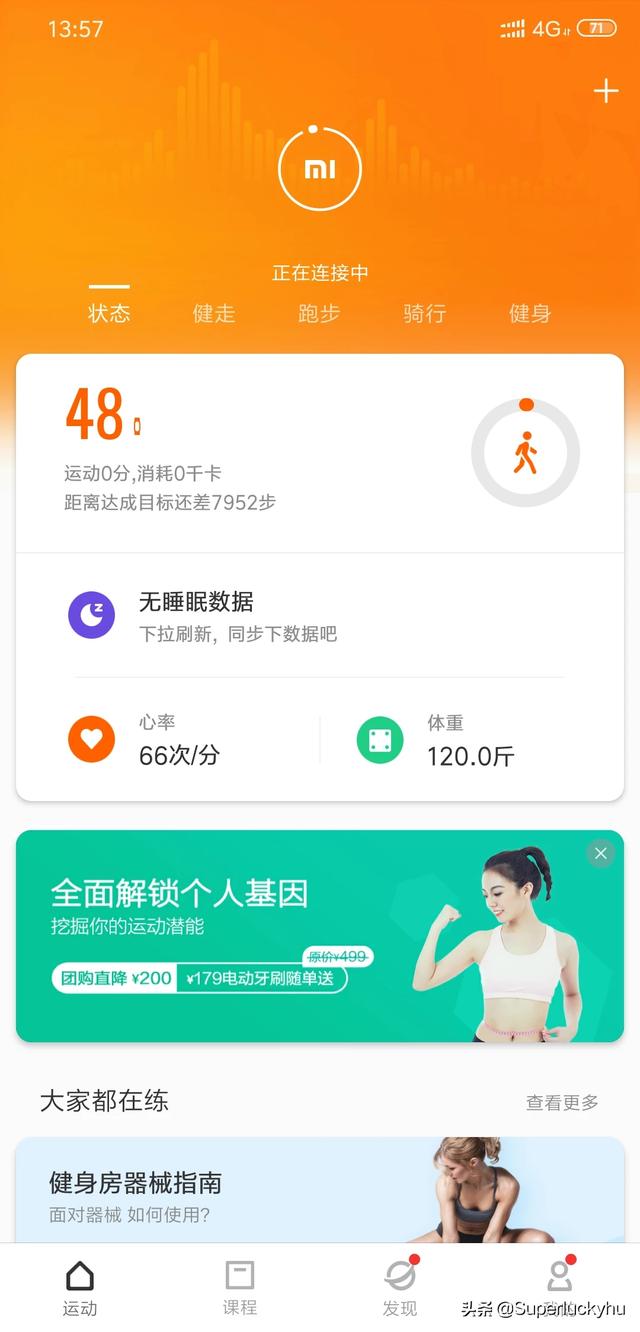The height and width of the screenshot is (1332, 640).
Task: Tap 查看更多 to see more workouts
Action: [x=562, y=1102]
